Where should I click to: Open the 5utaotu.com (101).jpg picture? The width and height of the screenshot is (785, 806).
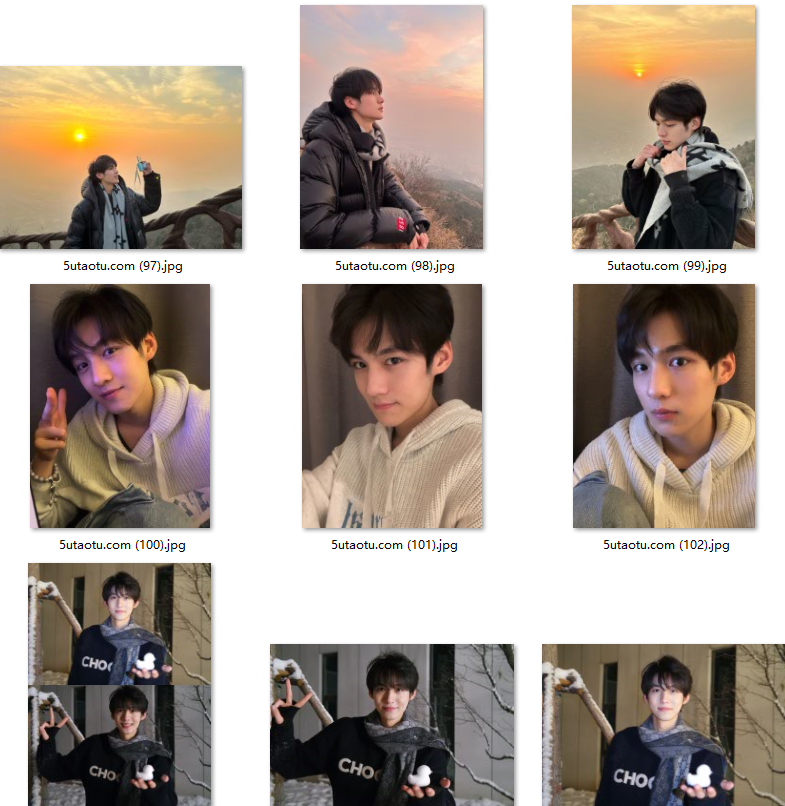392,405
